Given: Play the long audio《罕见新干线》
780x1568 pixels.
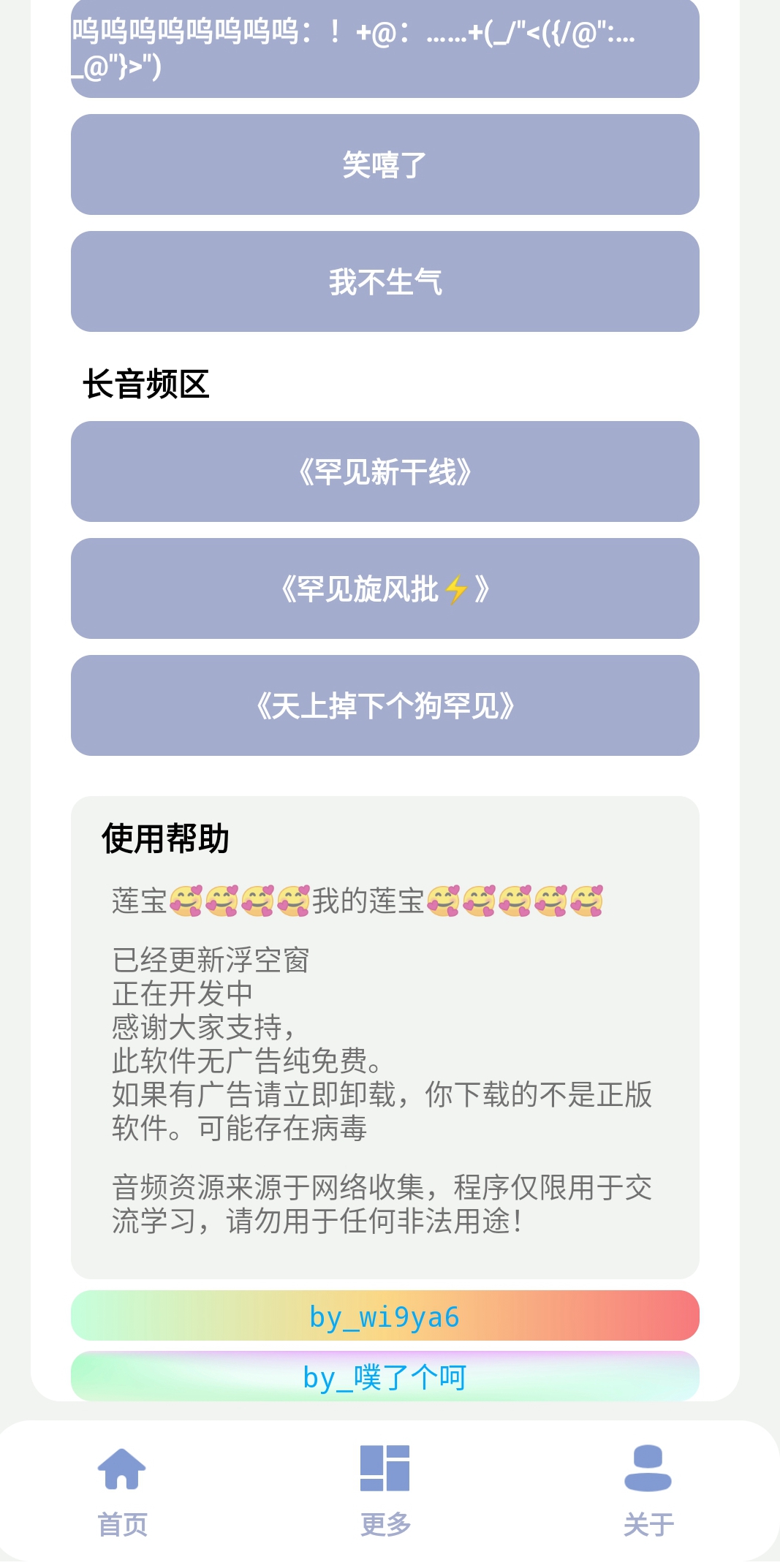Looking at the screenshot, I should tap(385, 471).
